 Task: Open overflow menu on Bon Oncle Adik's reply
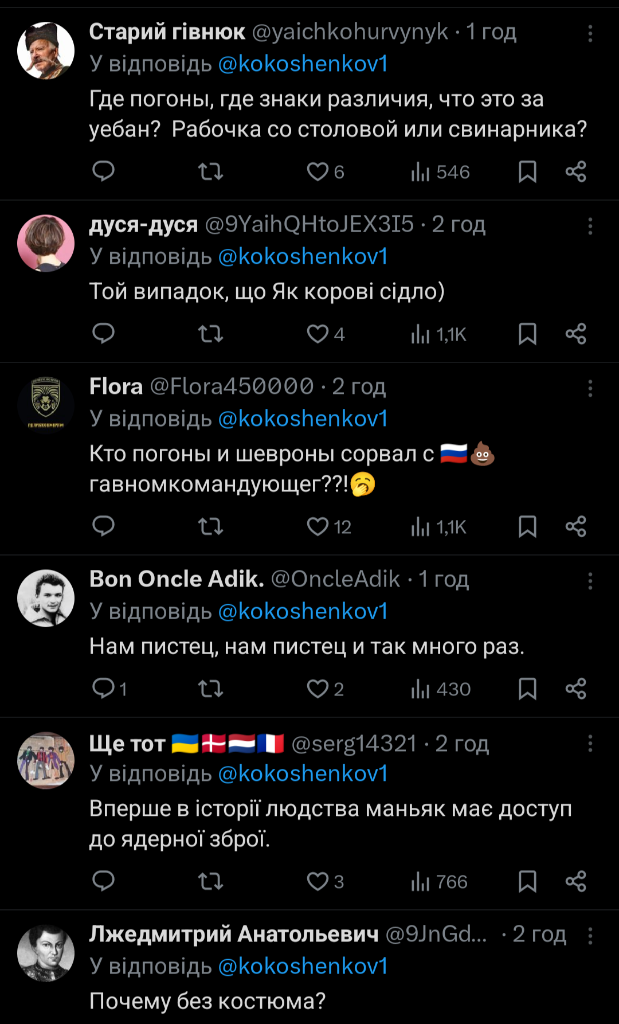pyautogui.click(x=590, y=580)
